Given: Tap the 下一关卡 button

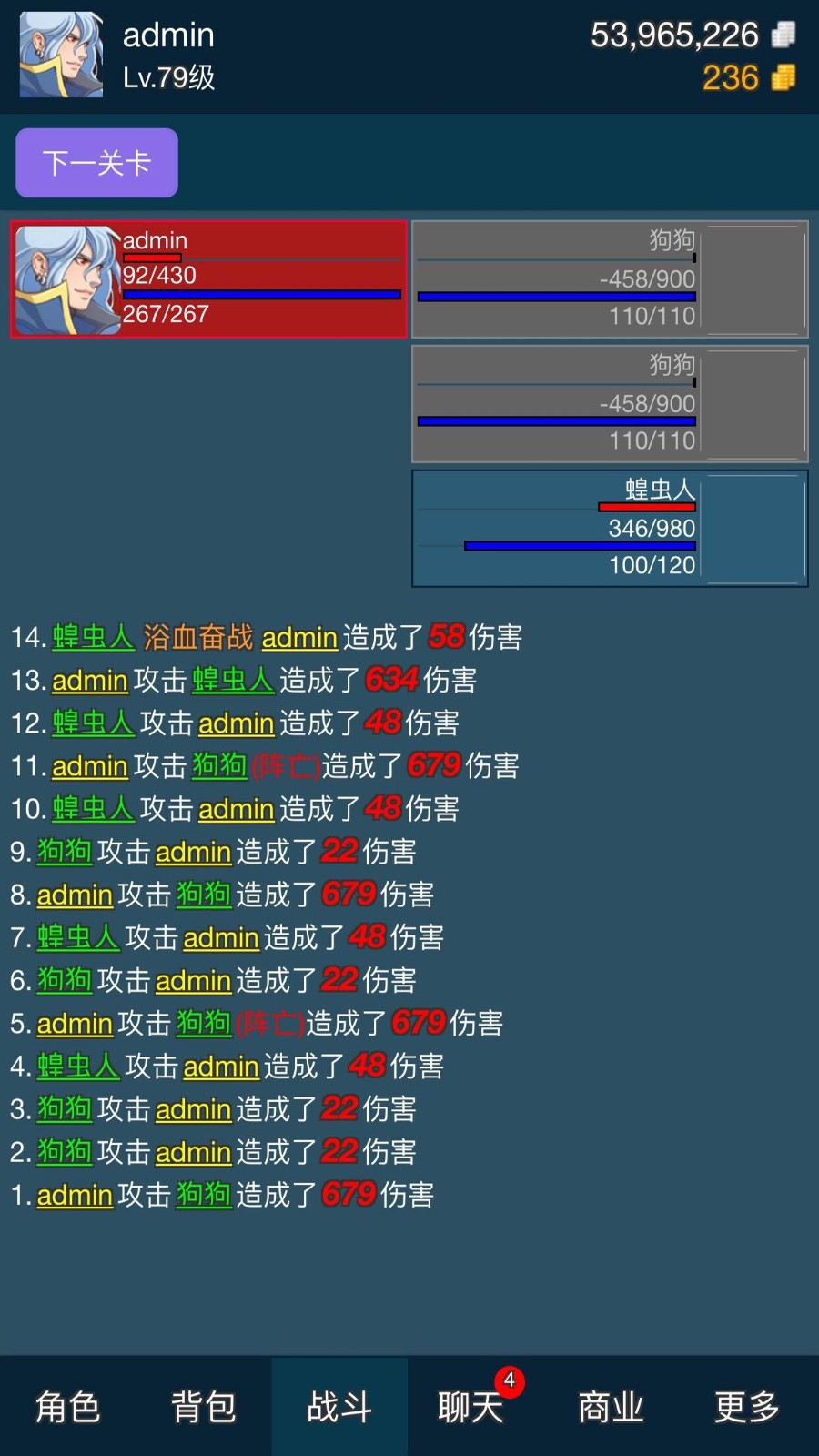Looking at the screenshot, I should point(96,163).
